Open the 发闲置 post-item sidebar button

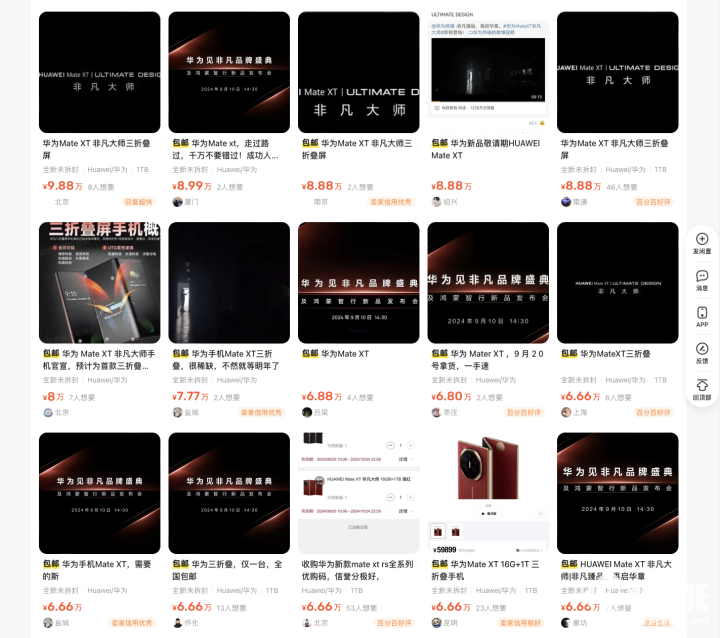[701, 244]
